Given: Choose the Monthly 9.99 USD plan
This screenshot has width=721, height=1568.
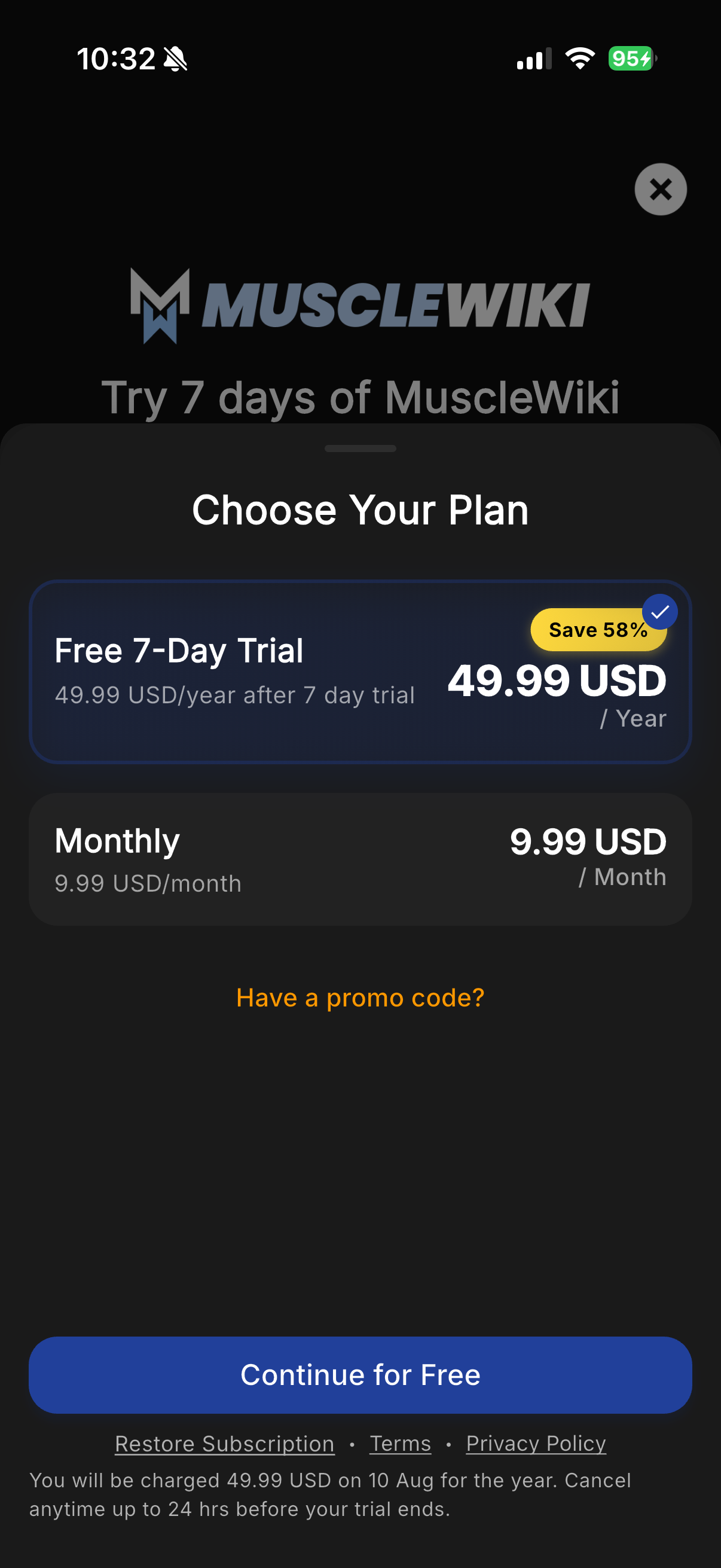Looking at the screenshot, I should [360, 859].
